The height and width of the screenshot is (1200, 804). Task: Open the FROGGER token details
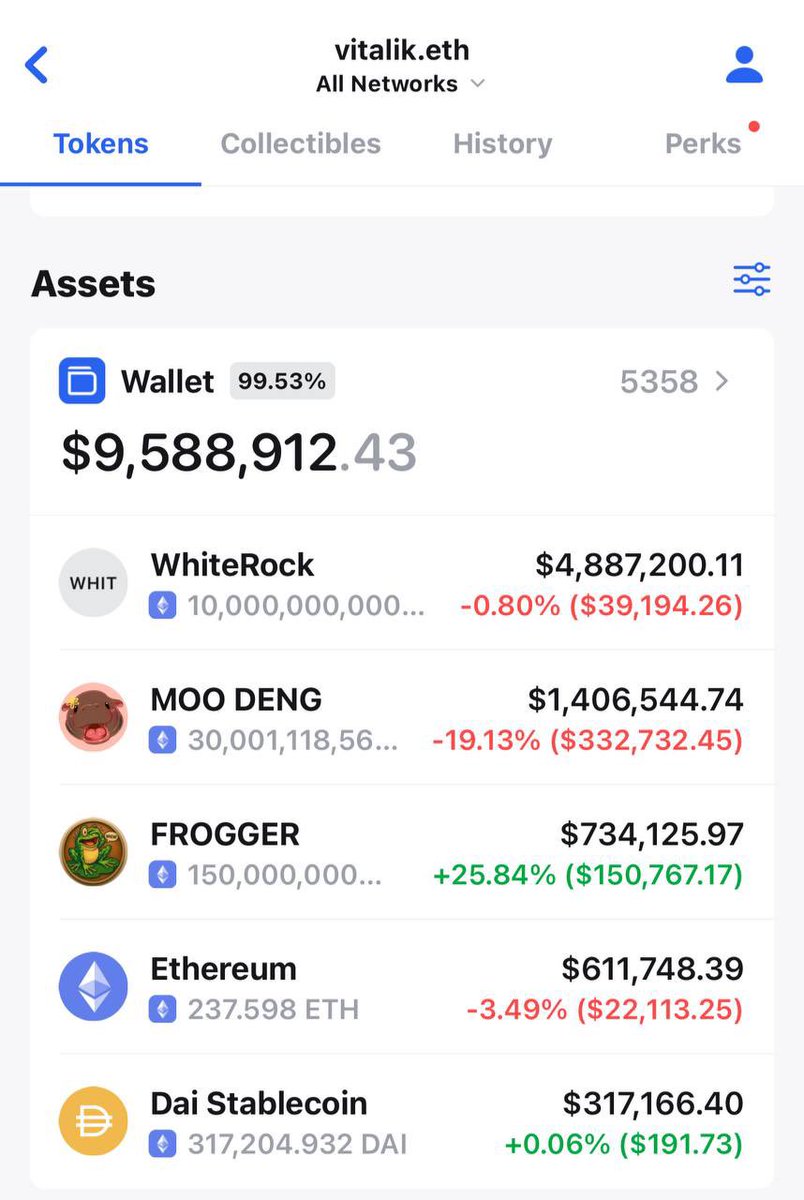(x=400, y=853)
